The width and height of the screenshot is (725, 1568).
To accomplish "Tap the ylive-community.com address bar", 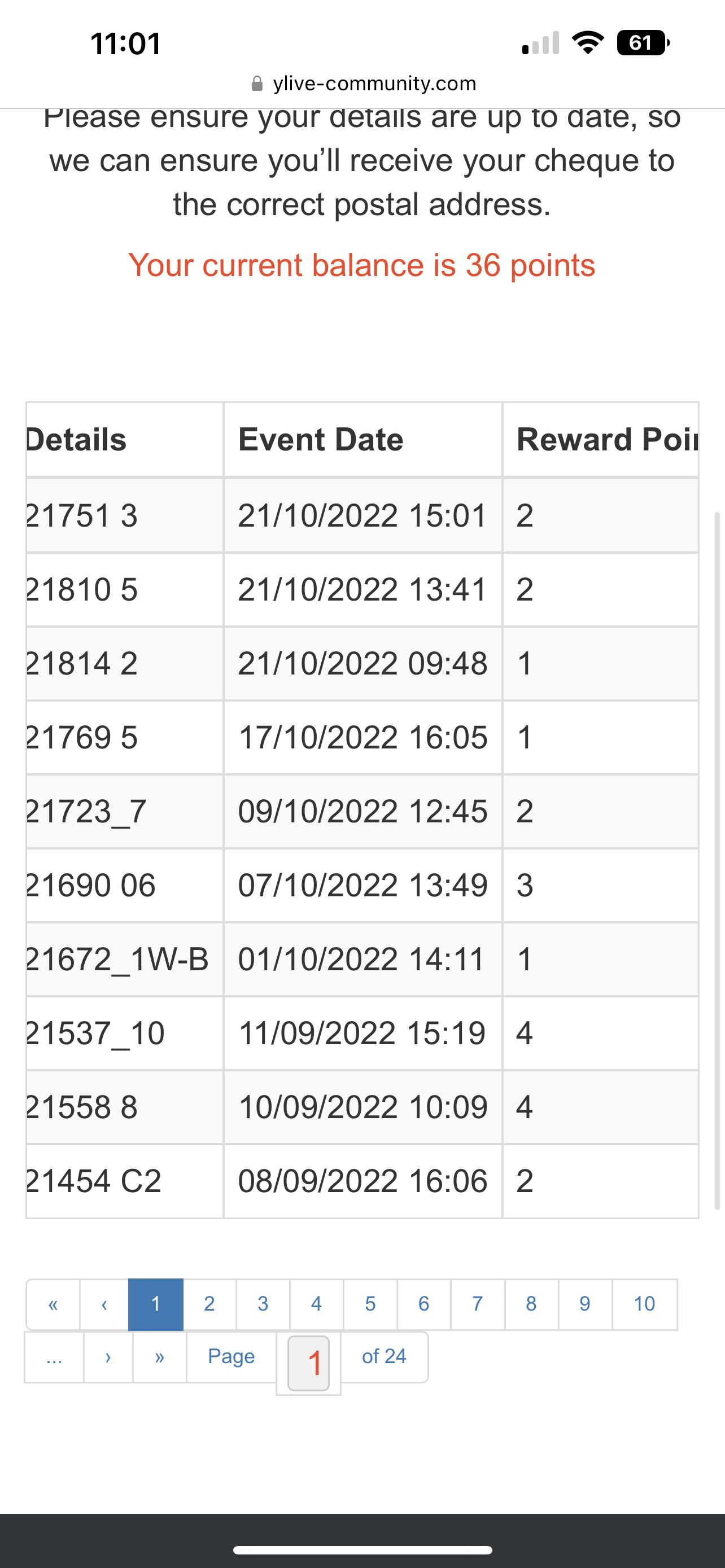I will click(364, 84).
